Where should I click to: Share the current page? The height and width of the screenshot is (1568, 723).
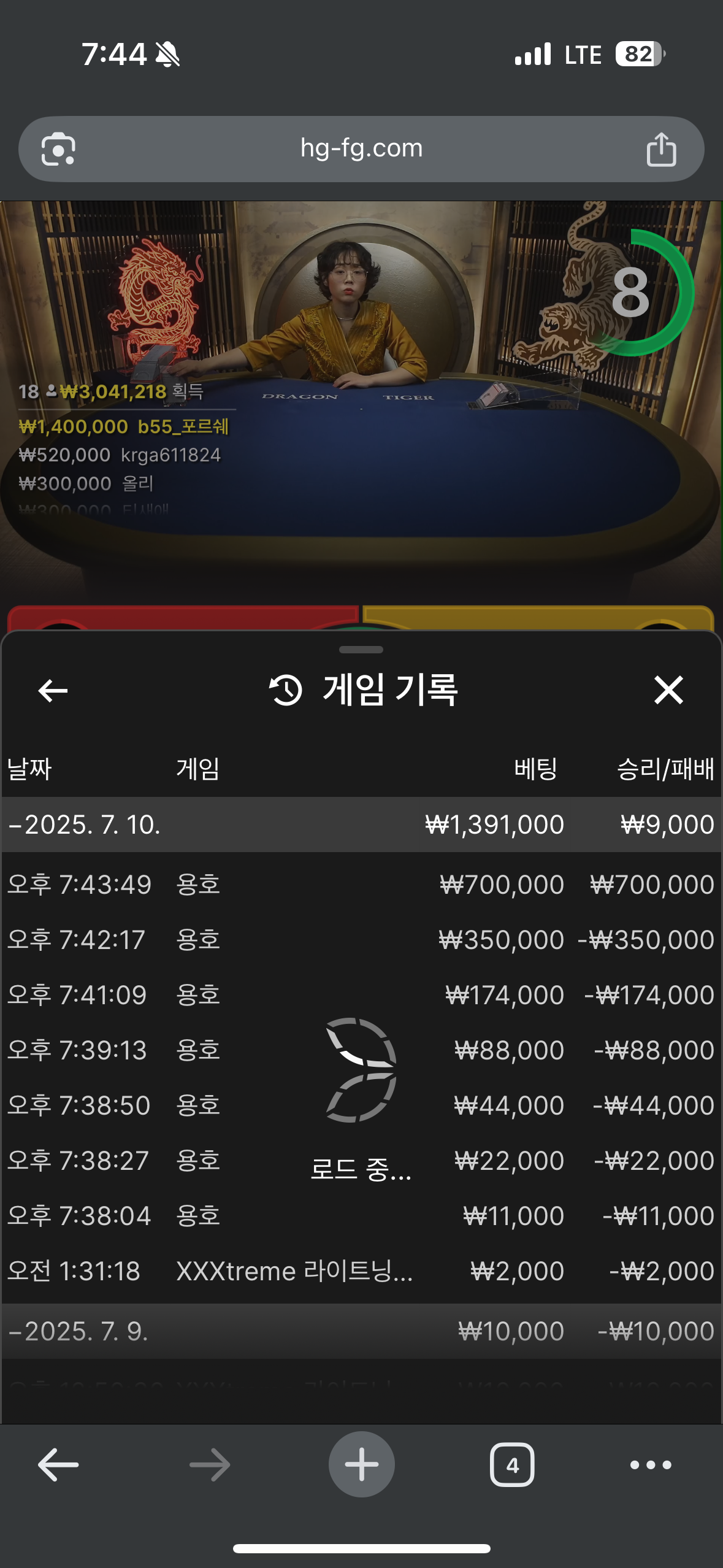coord(661,149)
